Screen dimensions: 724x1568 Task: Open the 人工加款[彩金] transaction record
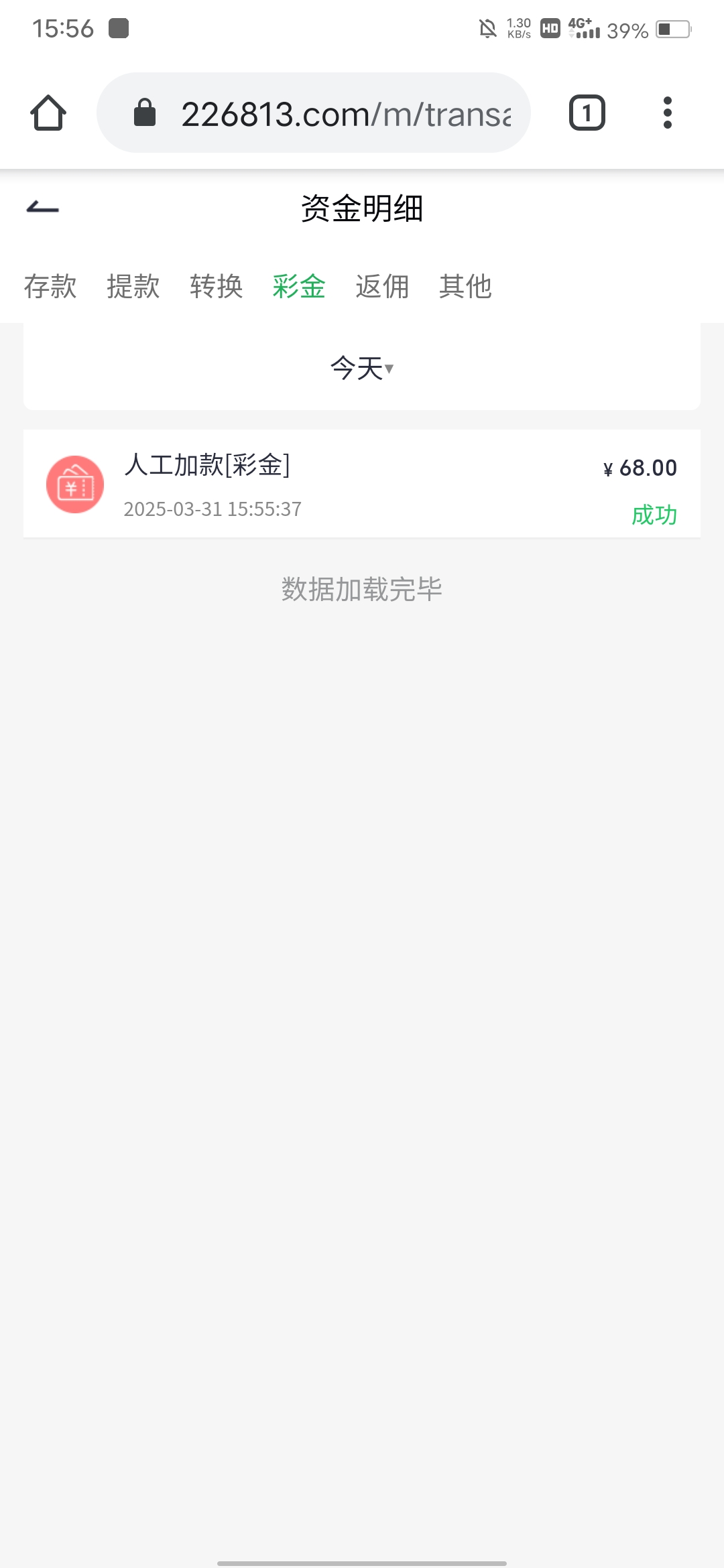coord(362,484)
